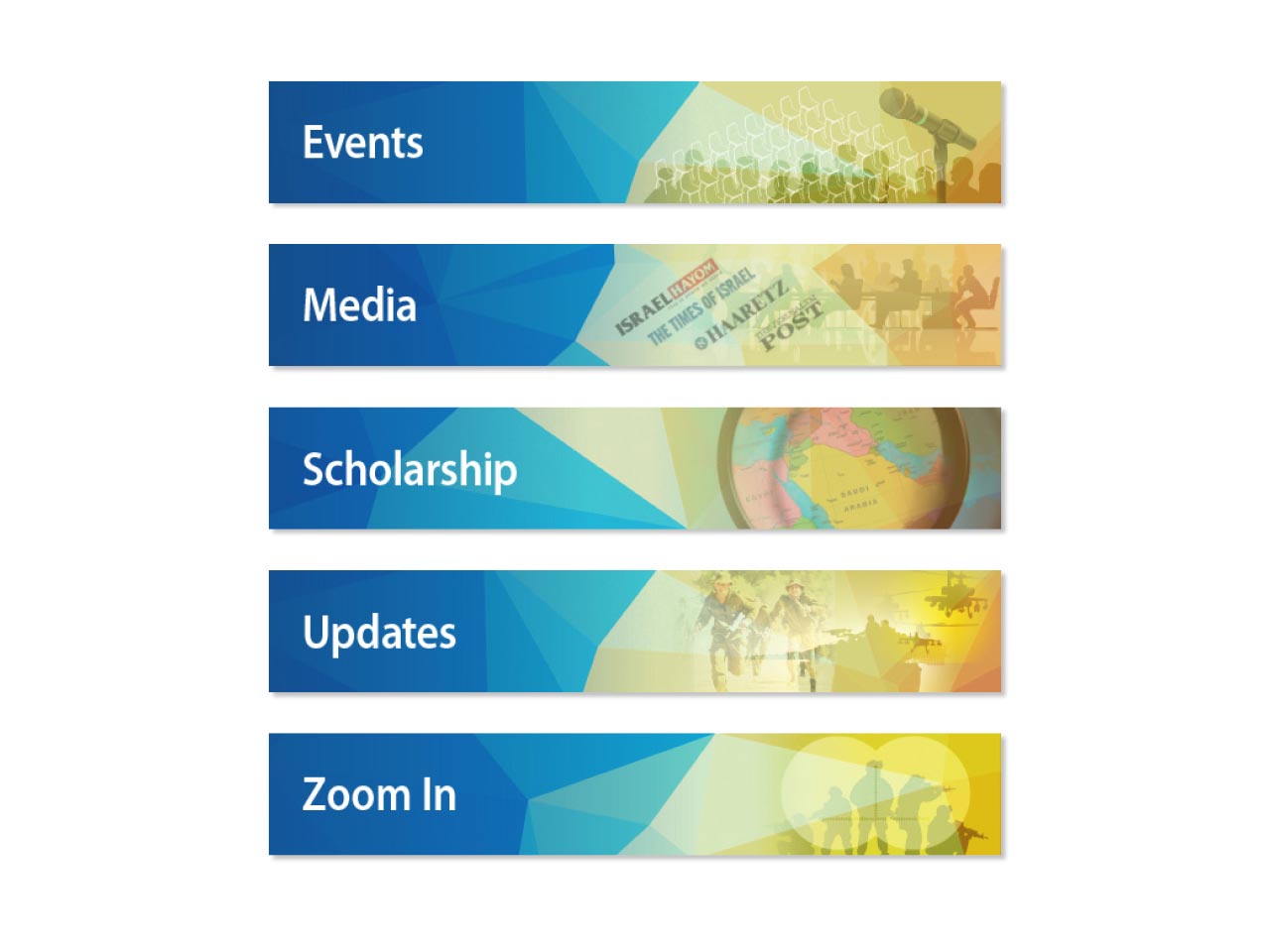Go to the Media section
The image size is (1270, 952).
(635, 305)
